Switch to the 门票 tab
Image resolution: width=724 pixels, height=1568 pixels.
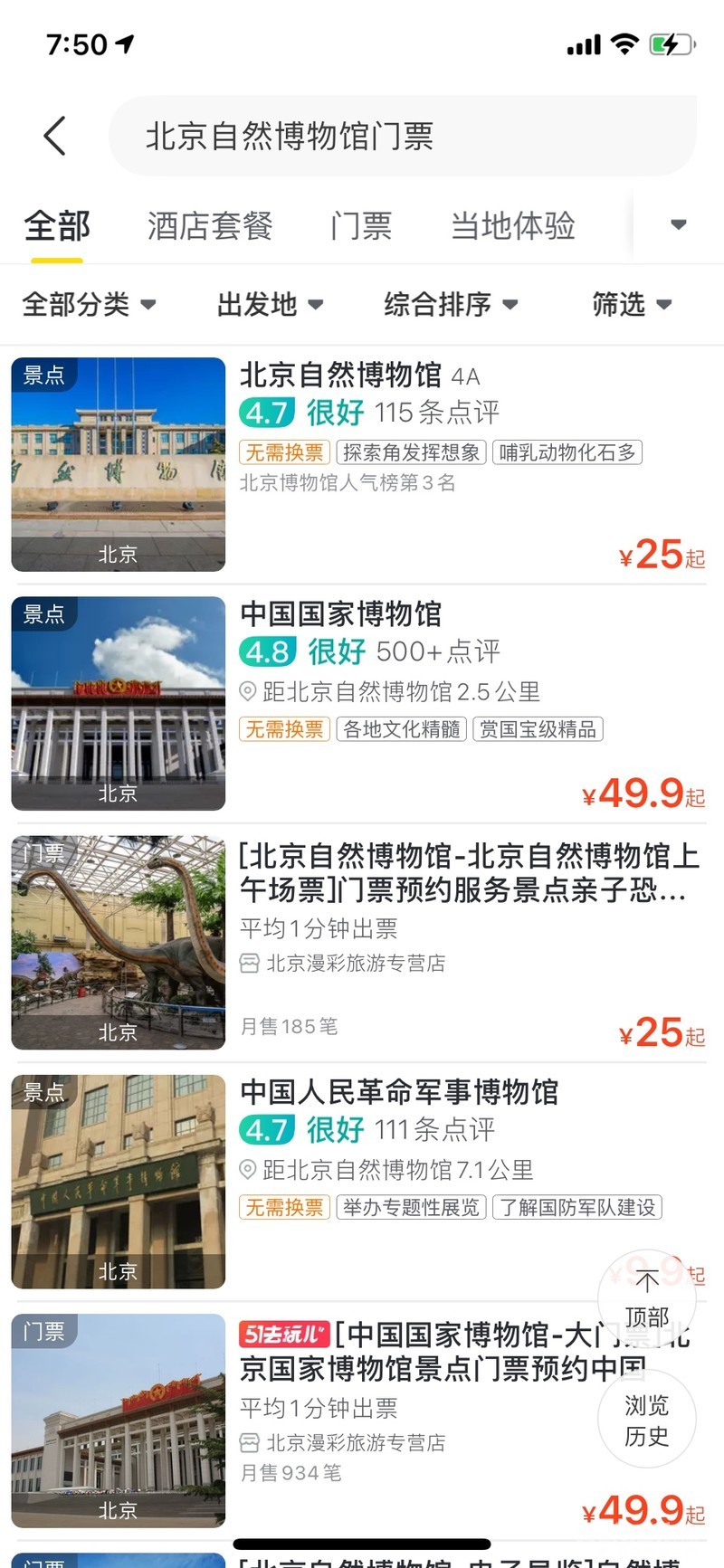point(361,226)
